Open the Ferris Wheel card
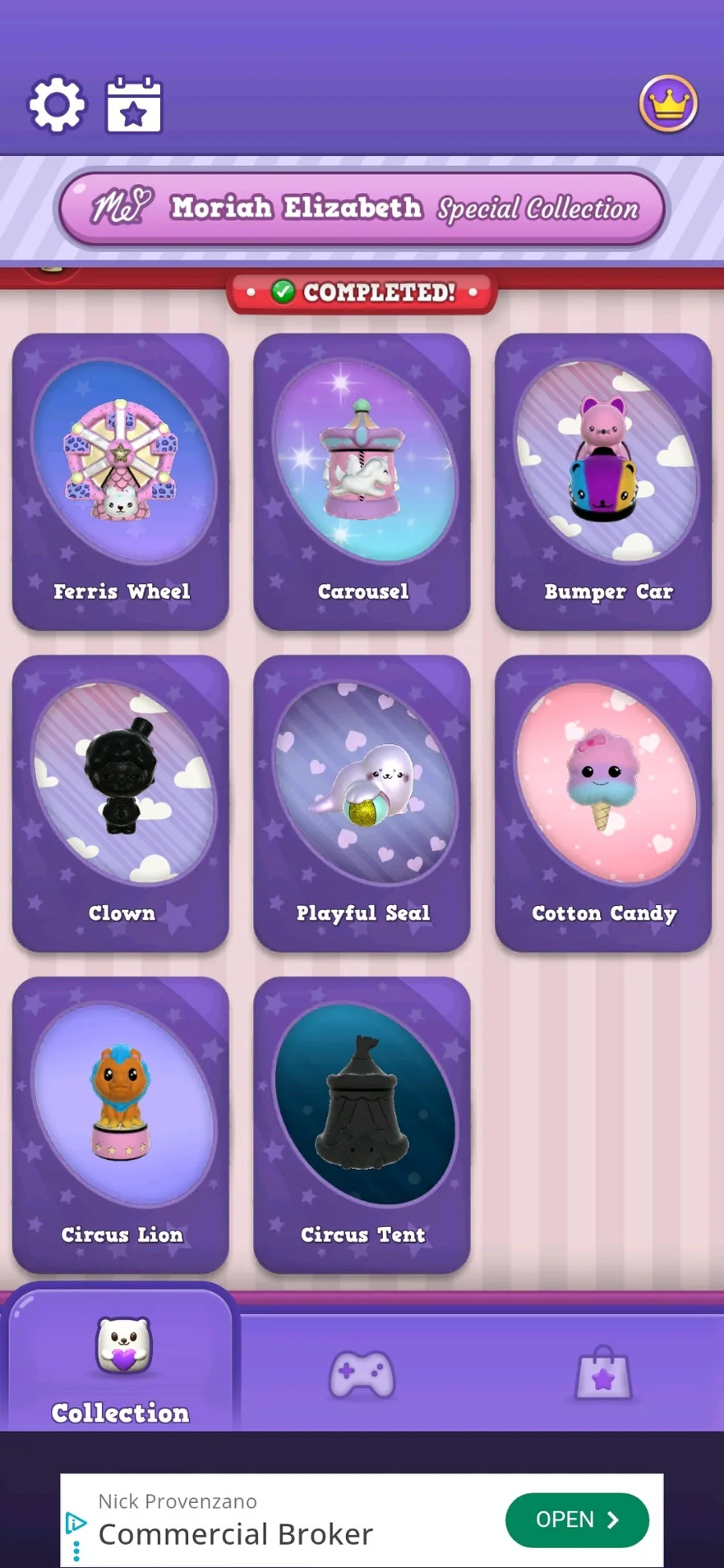This screenshot has width=724, height=1568. click(121, 481)
